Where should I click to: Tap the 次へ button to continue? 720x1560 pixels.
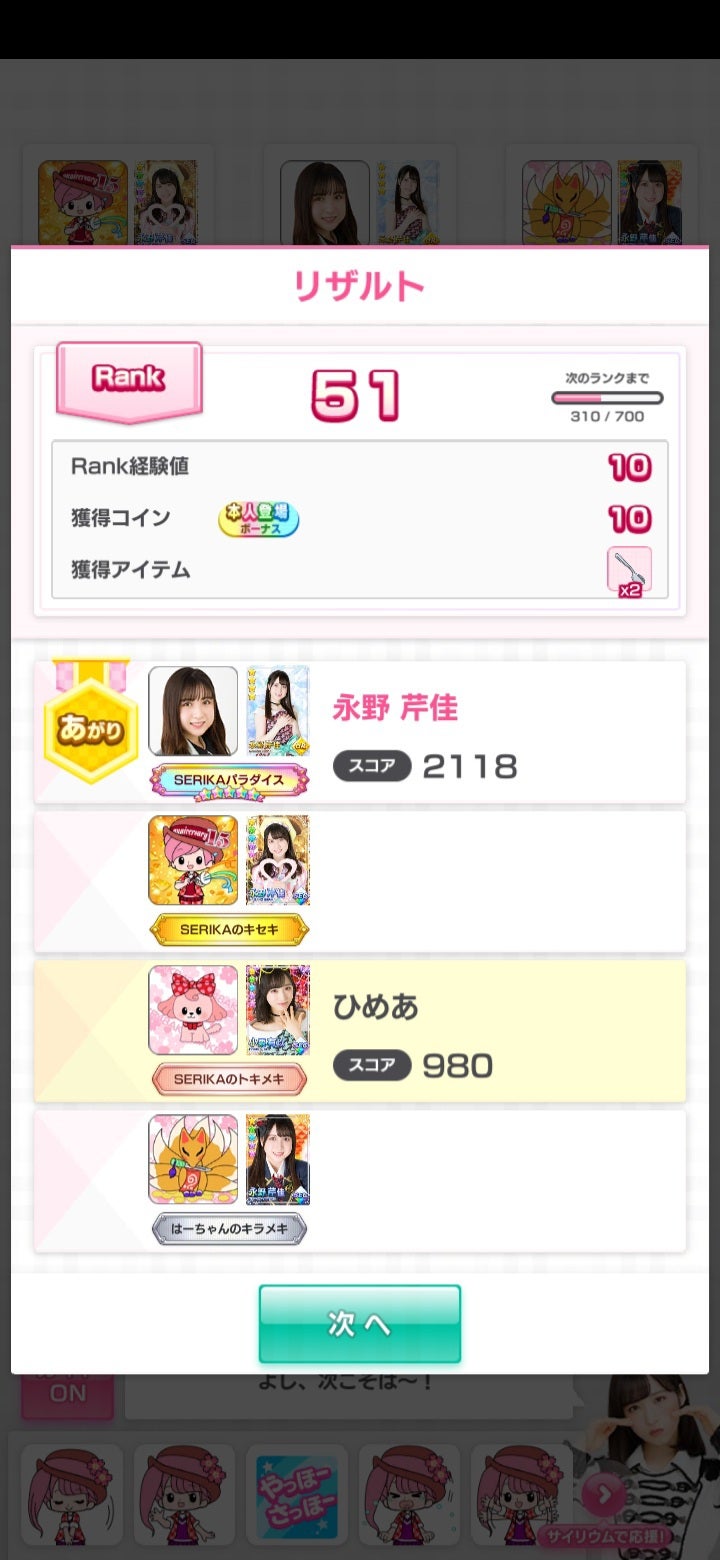point(360,1323)
